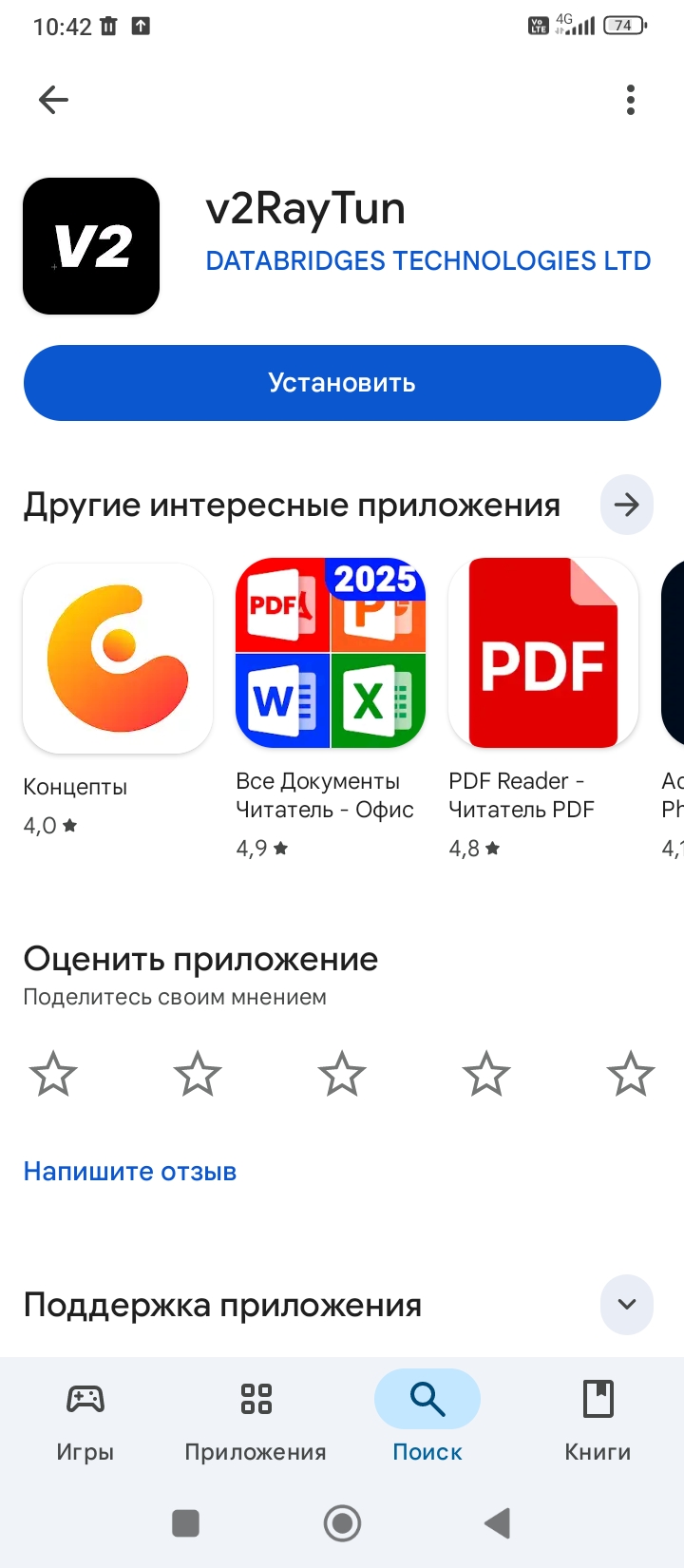Select the Поиск tab
The image size is (684, 1568).
click(427, 1421)
